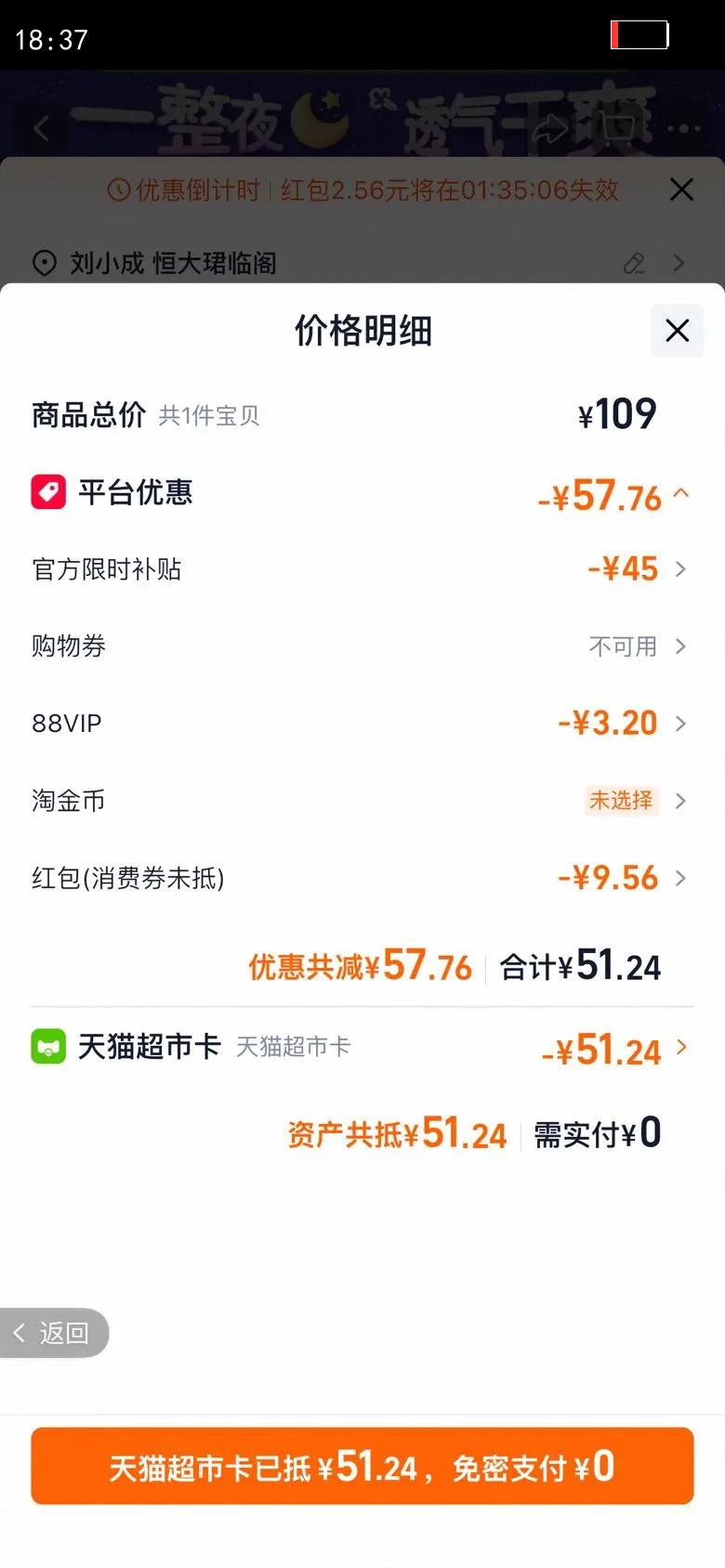Open 官方限时补贴 subsidy details
This screenshot has width=725, height=1568.
pos(362,568)
